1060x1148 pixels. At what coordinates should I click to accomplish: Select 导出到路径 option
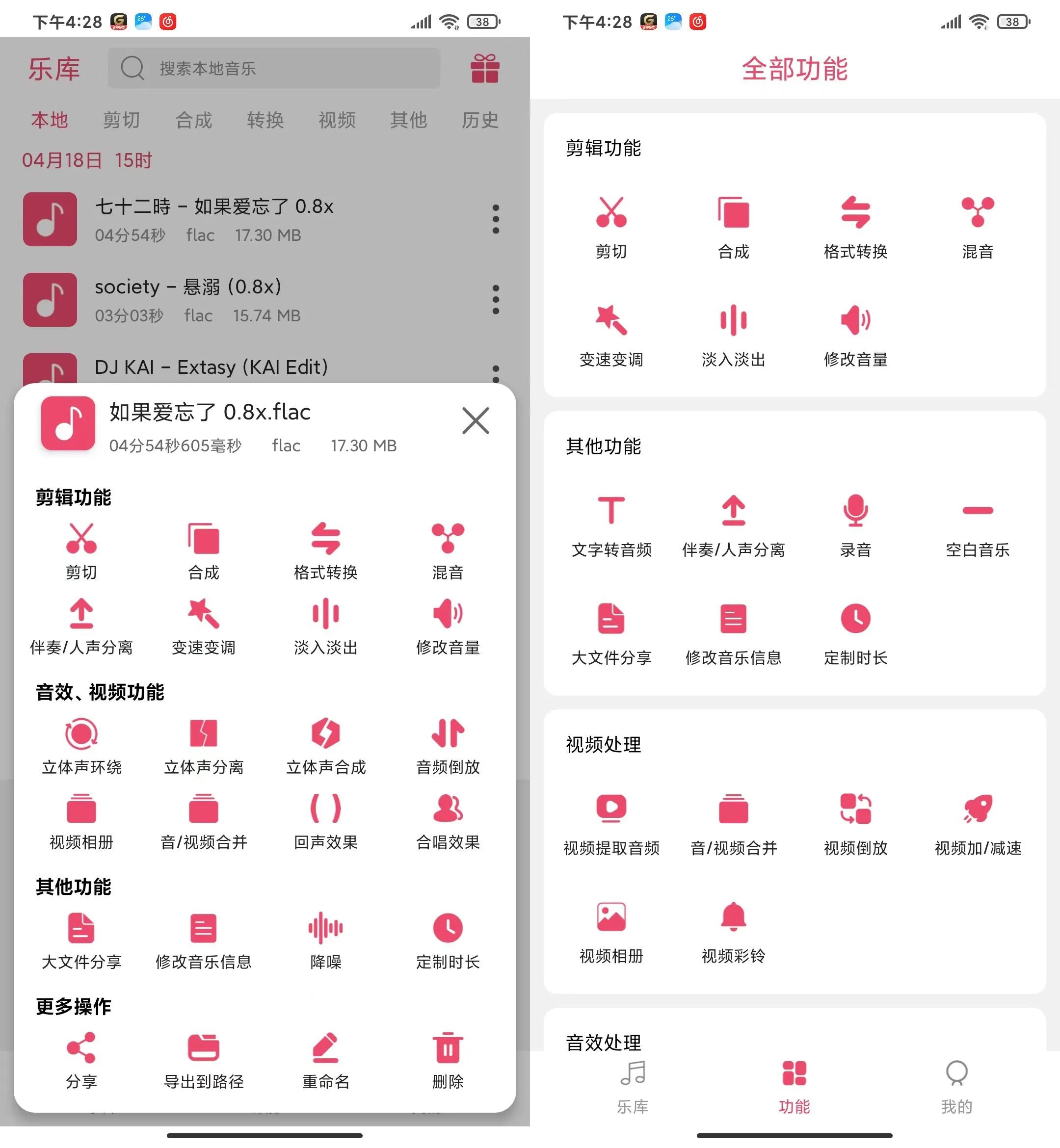click(204, 1060)
